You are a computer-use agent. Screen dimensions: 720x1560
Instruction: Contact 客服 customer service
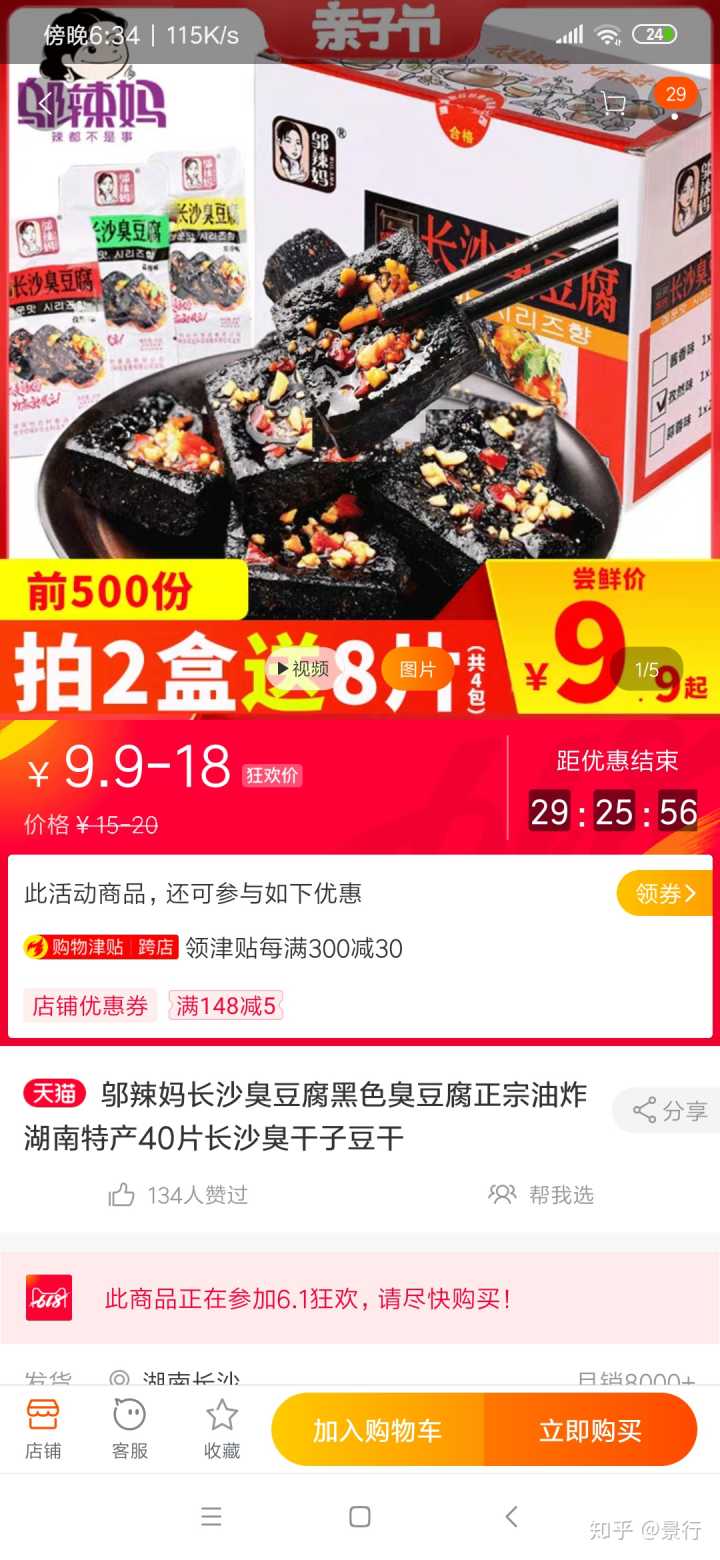point(130,1429)
